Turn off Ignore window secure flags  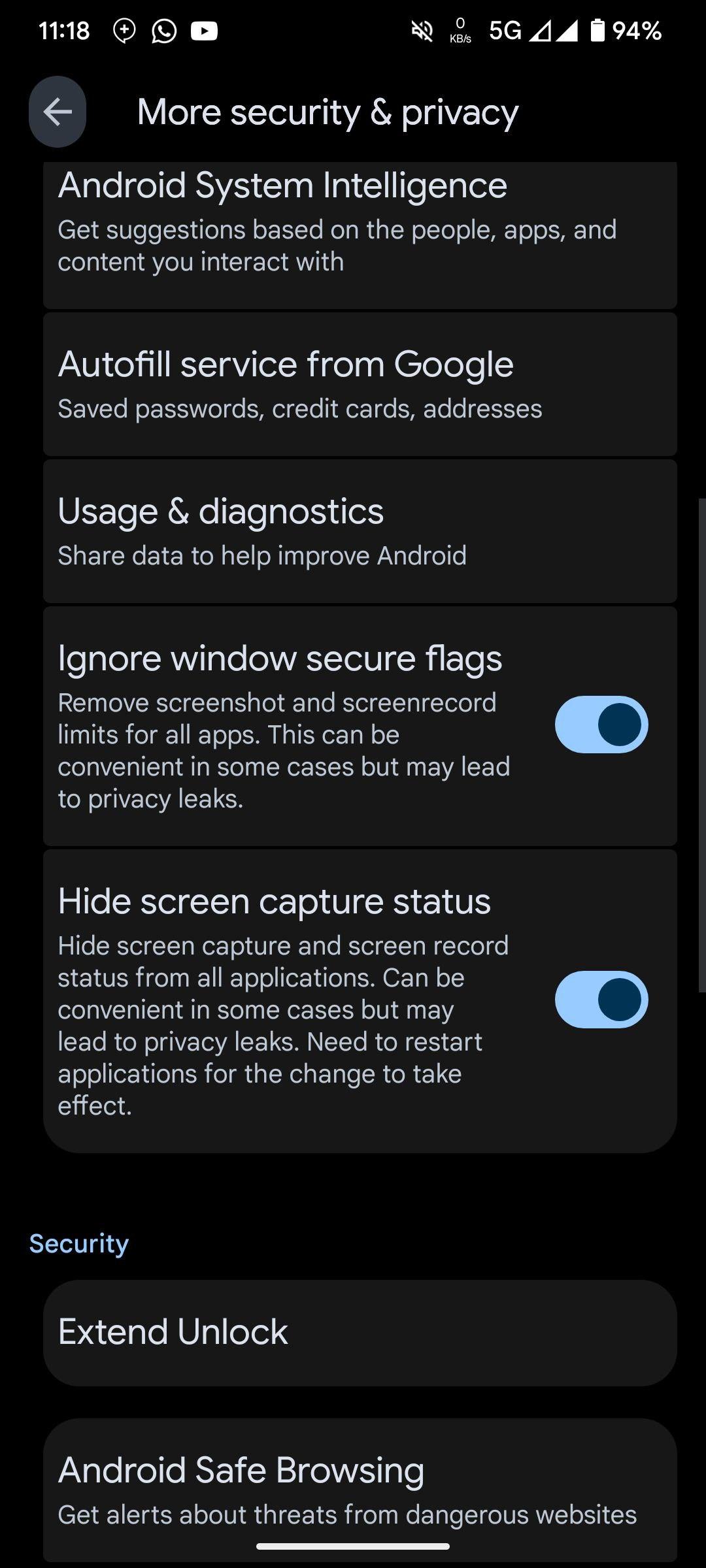point(601,725)
